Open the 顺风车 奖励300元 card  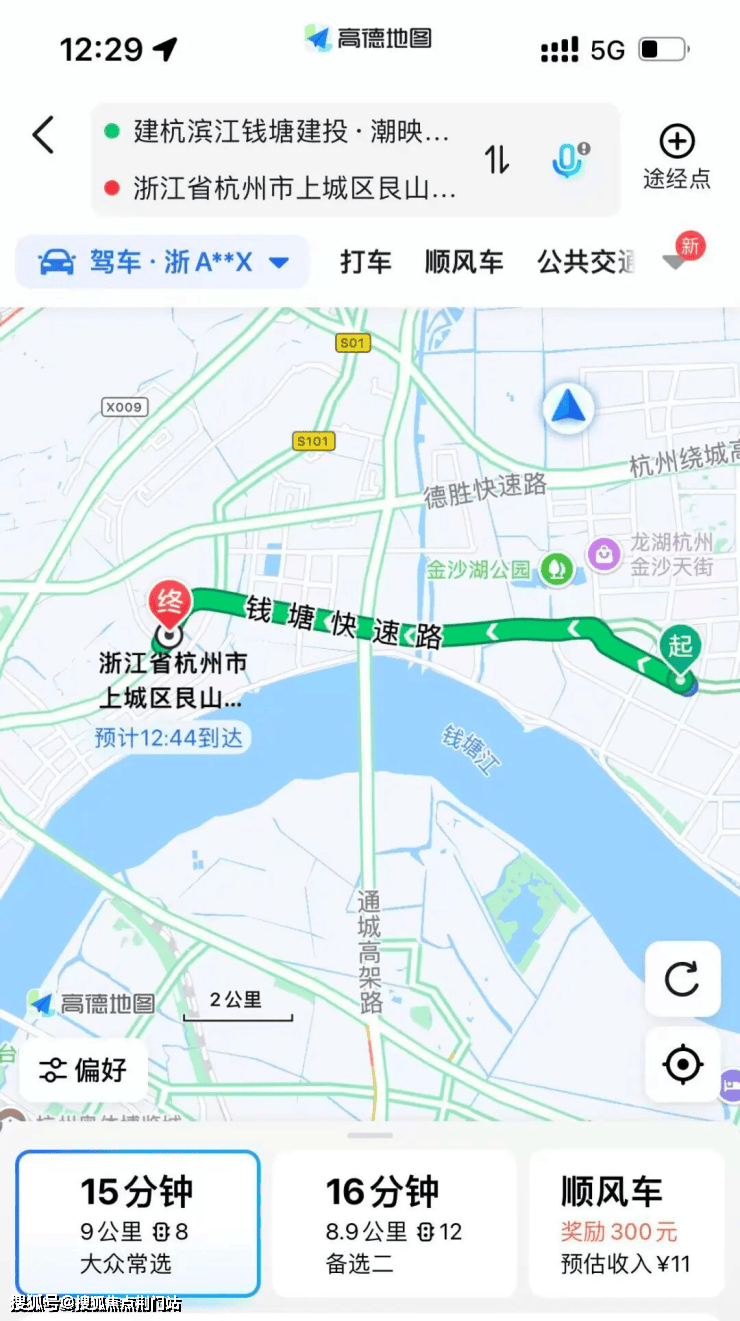coord(626,1223)
